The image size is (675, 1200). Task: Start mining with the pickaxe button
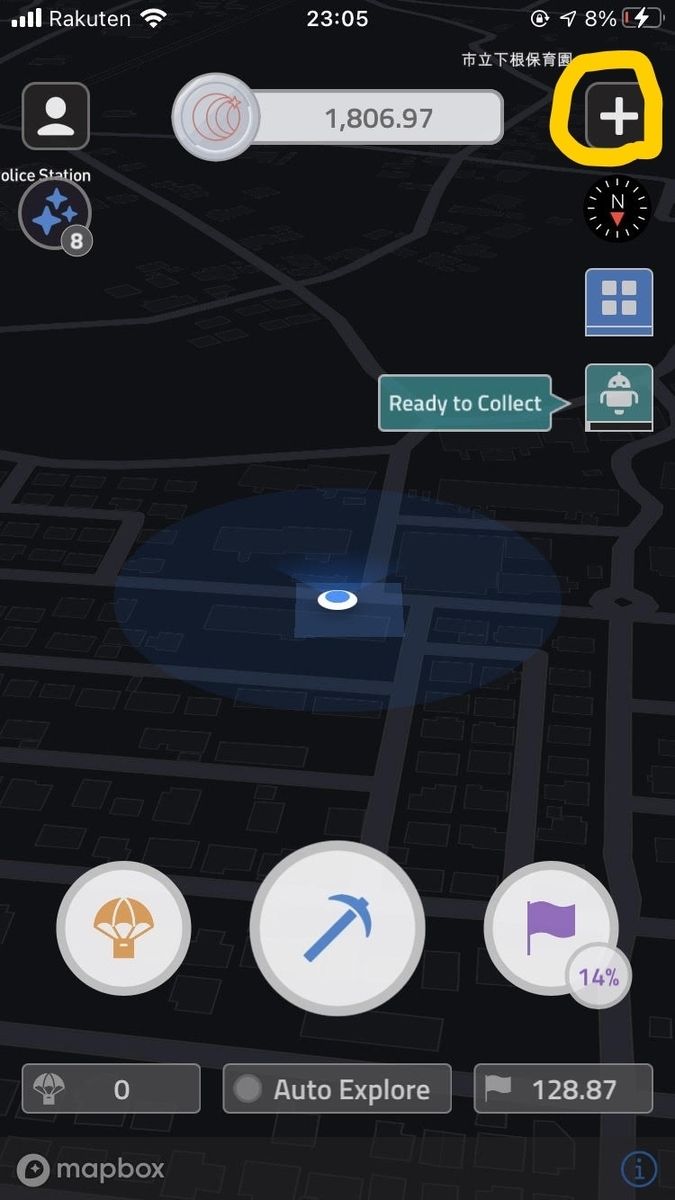[337, 928]
